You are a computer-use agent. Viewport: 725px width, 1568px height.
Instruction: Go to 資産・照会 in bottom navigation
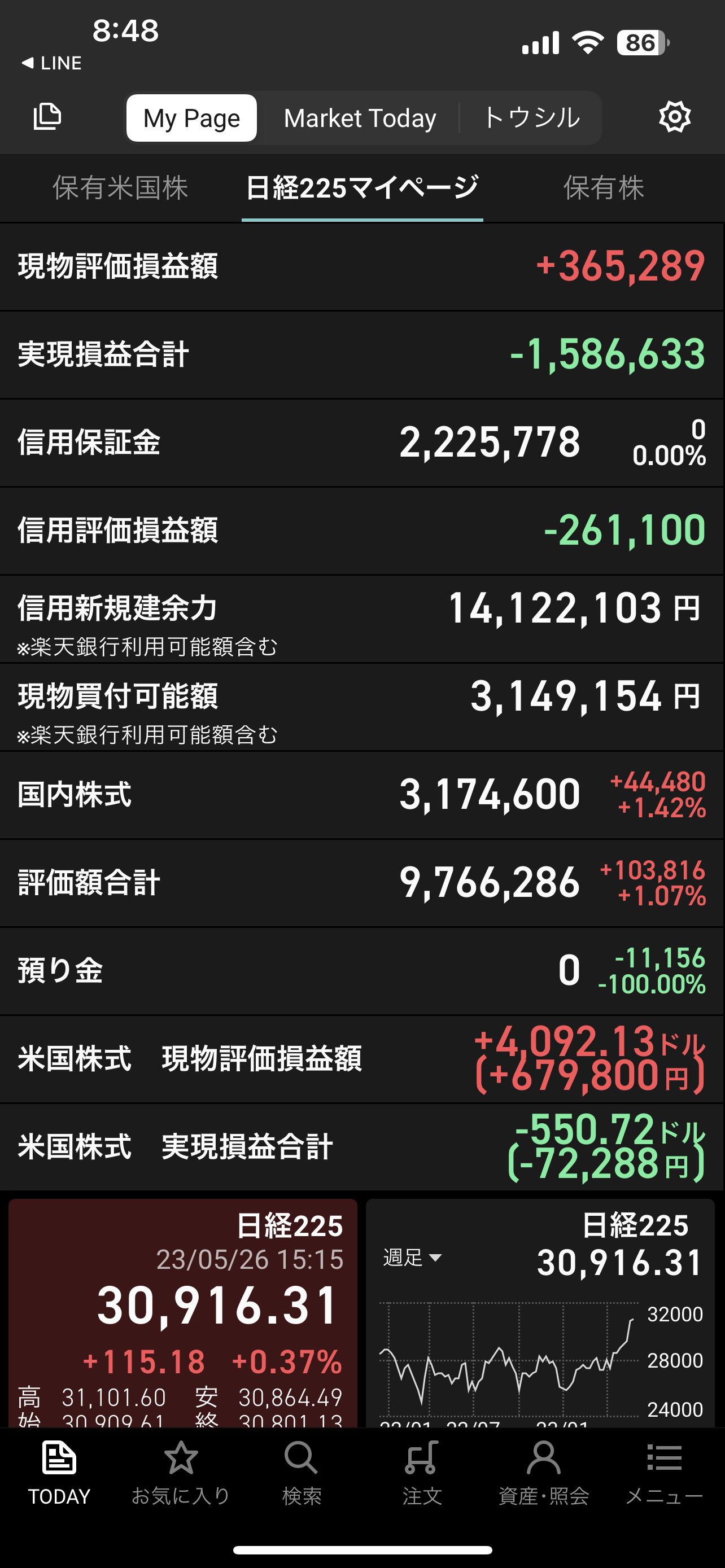[544, 1474]
